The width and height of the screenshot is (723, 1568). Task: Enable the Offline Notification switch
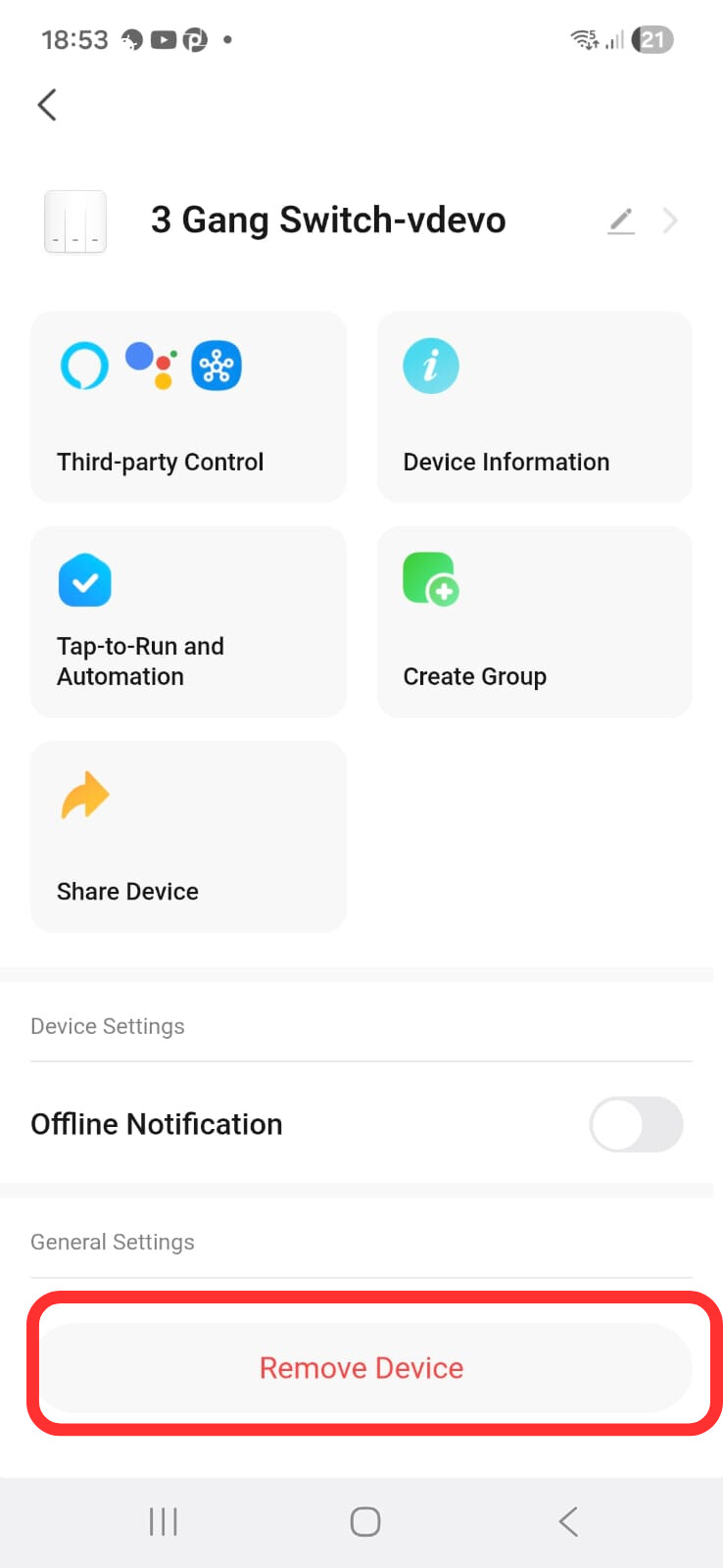click(x=636, y=1124)
